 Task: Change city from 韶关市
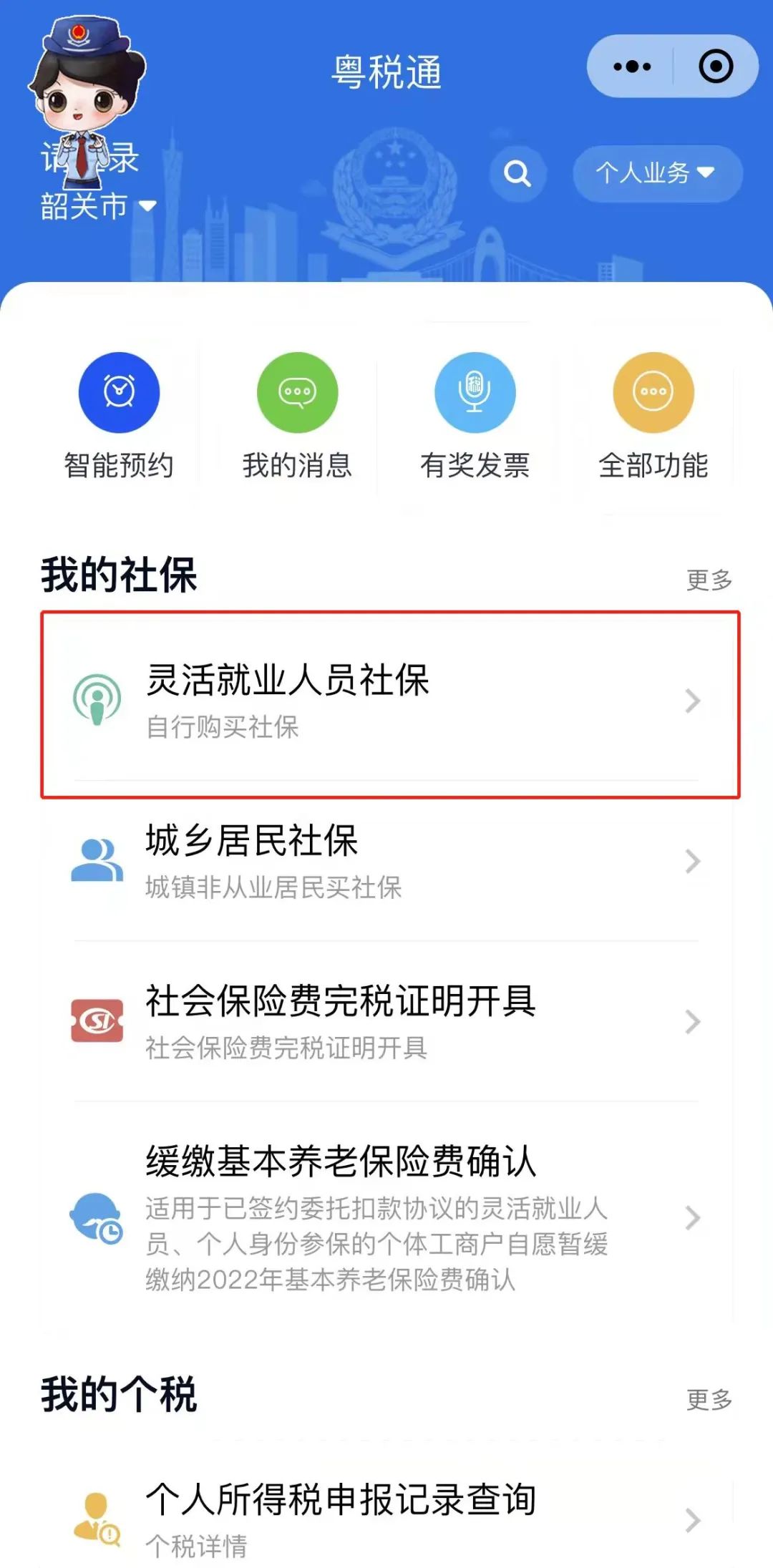tap(97, 207)
